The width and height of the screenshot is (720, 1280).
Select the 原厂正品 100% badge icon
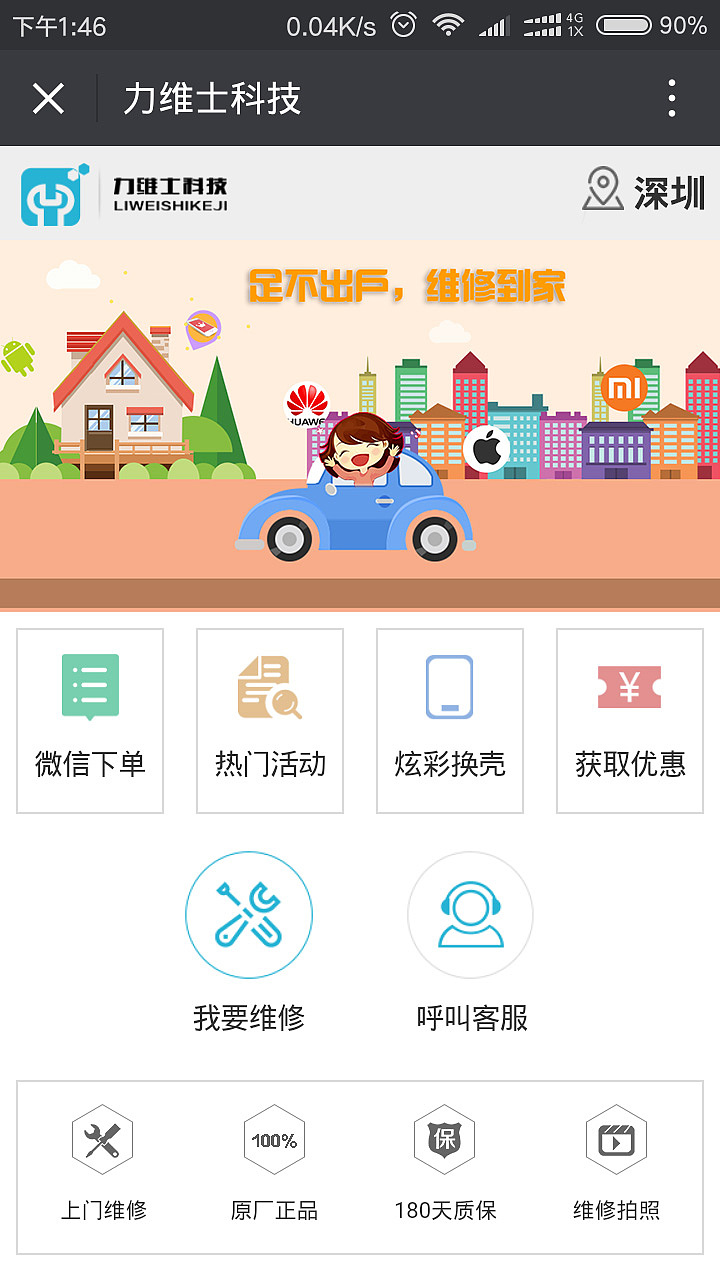pos(274,1138)
